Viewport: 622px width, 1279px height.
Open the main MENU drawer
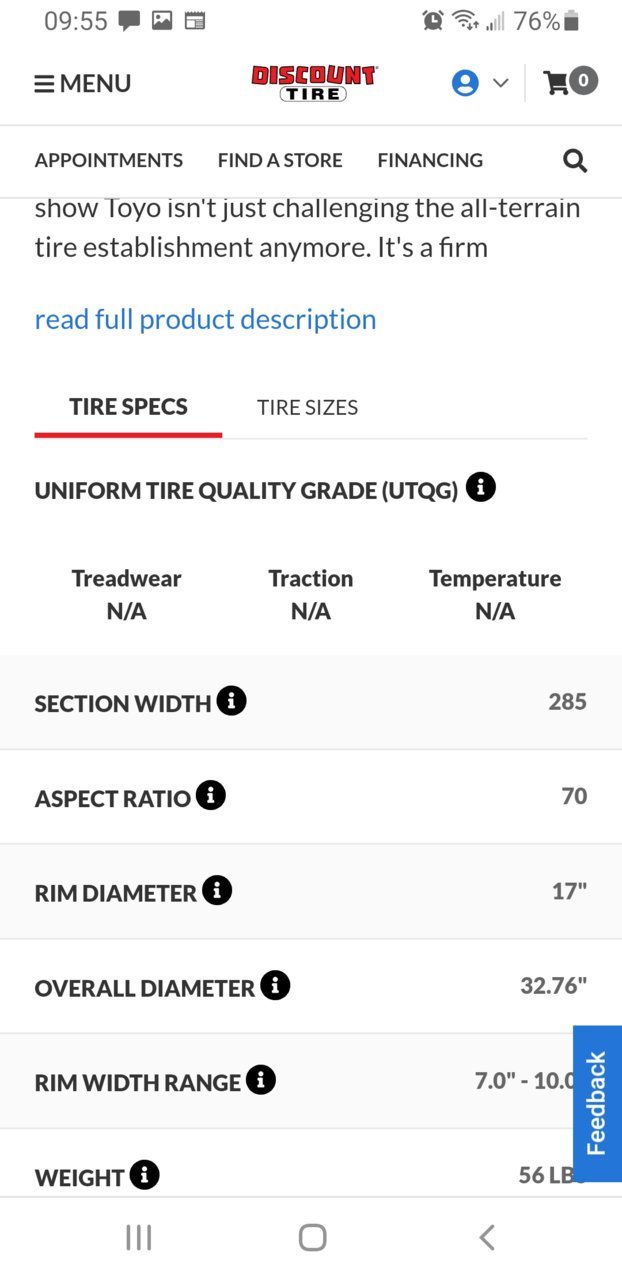83,83
